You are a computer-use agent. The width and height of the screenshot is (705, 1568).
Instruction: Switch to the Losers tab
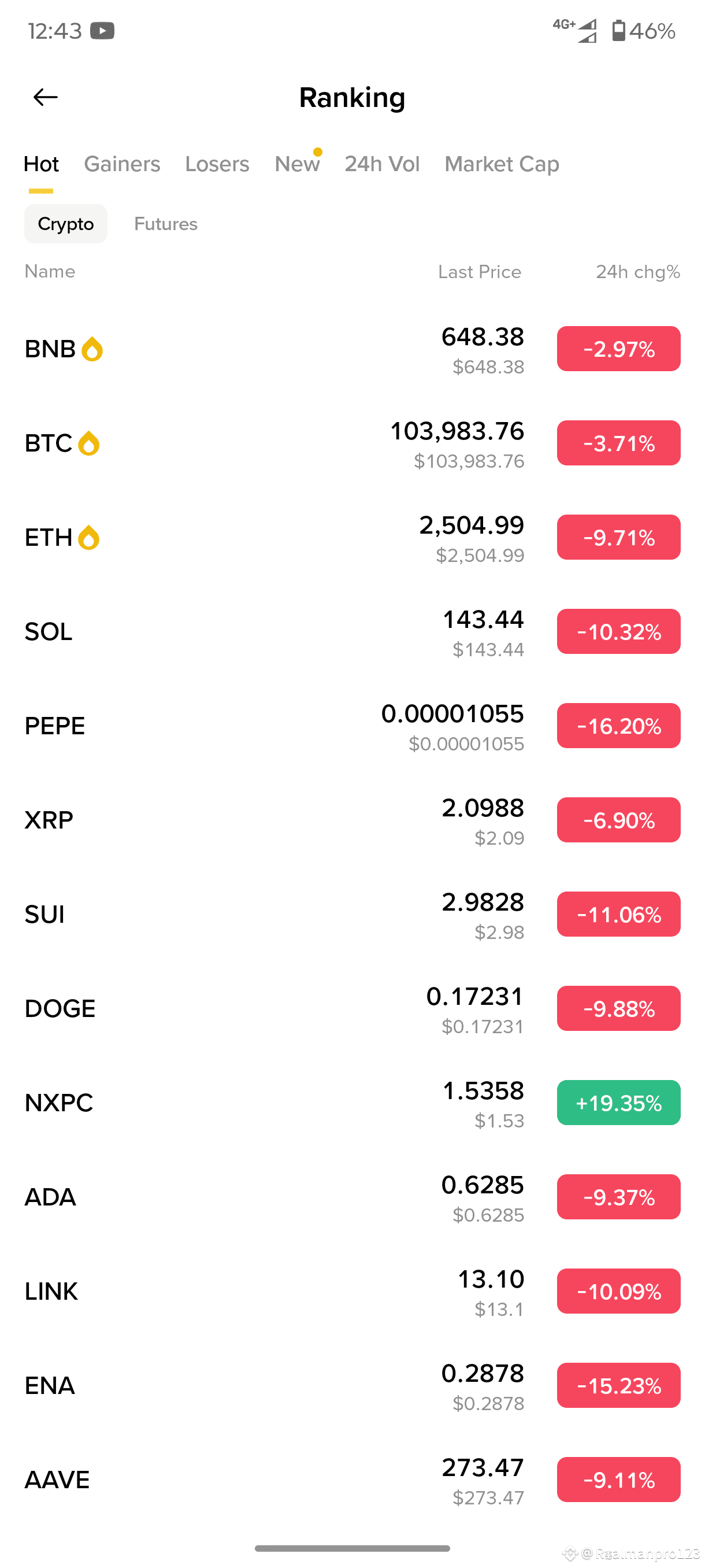(x=217, y=164)
